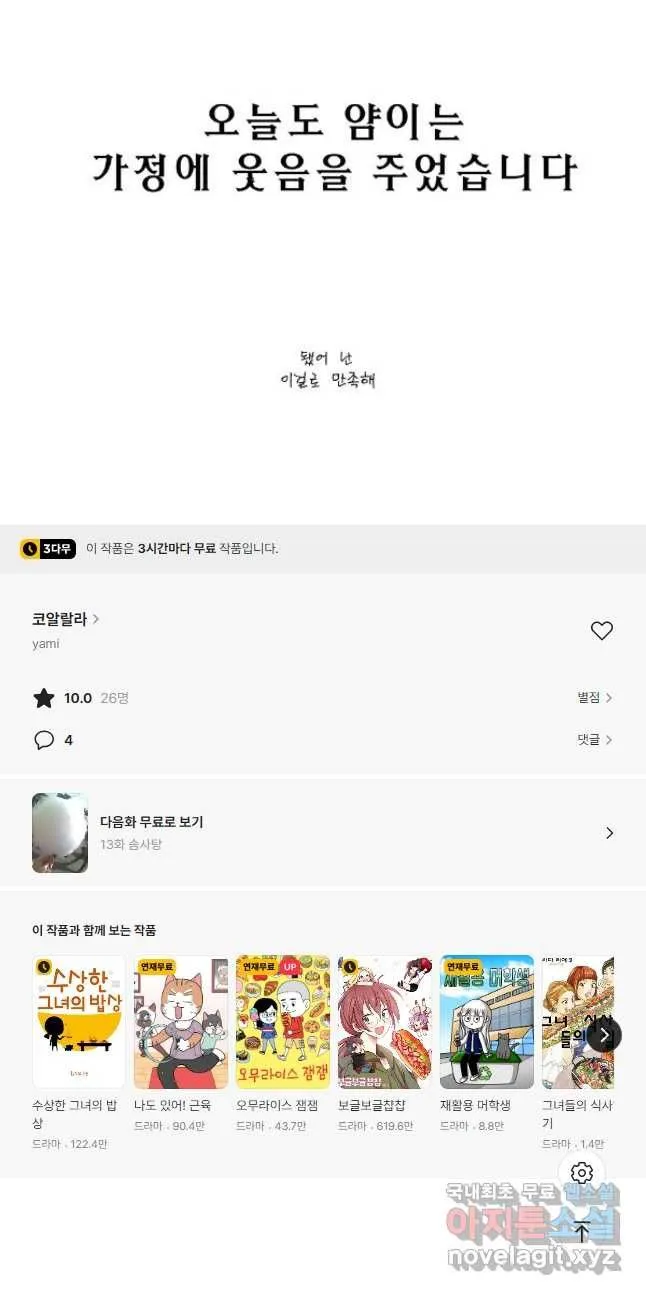
Task: Open the 별점 rating page
Action: pos(594,698)
